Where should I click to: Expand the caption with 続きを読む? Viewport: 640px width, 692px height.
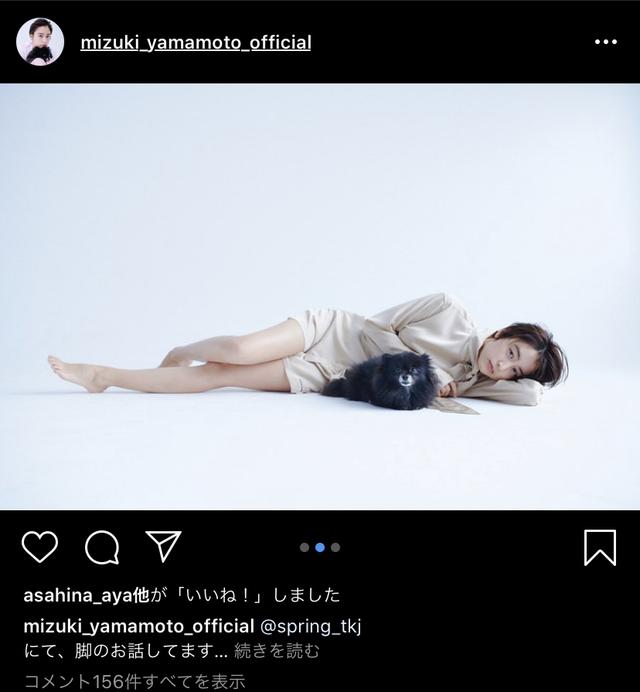[277, 651]
